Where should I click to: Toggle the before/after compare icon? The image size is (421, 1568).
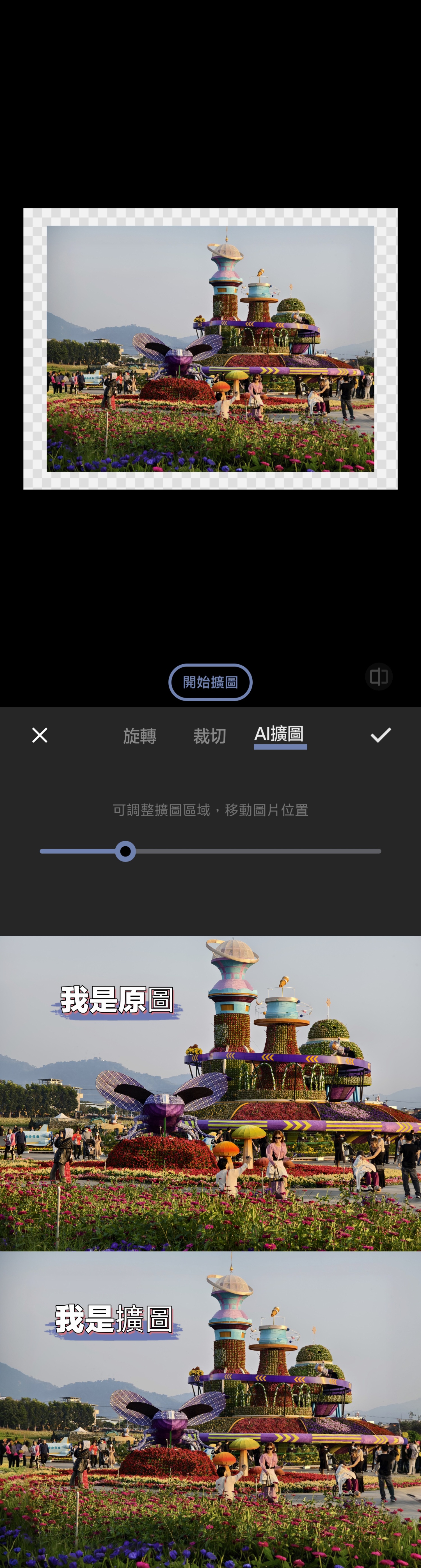coord(378,676)
